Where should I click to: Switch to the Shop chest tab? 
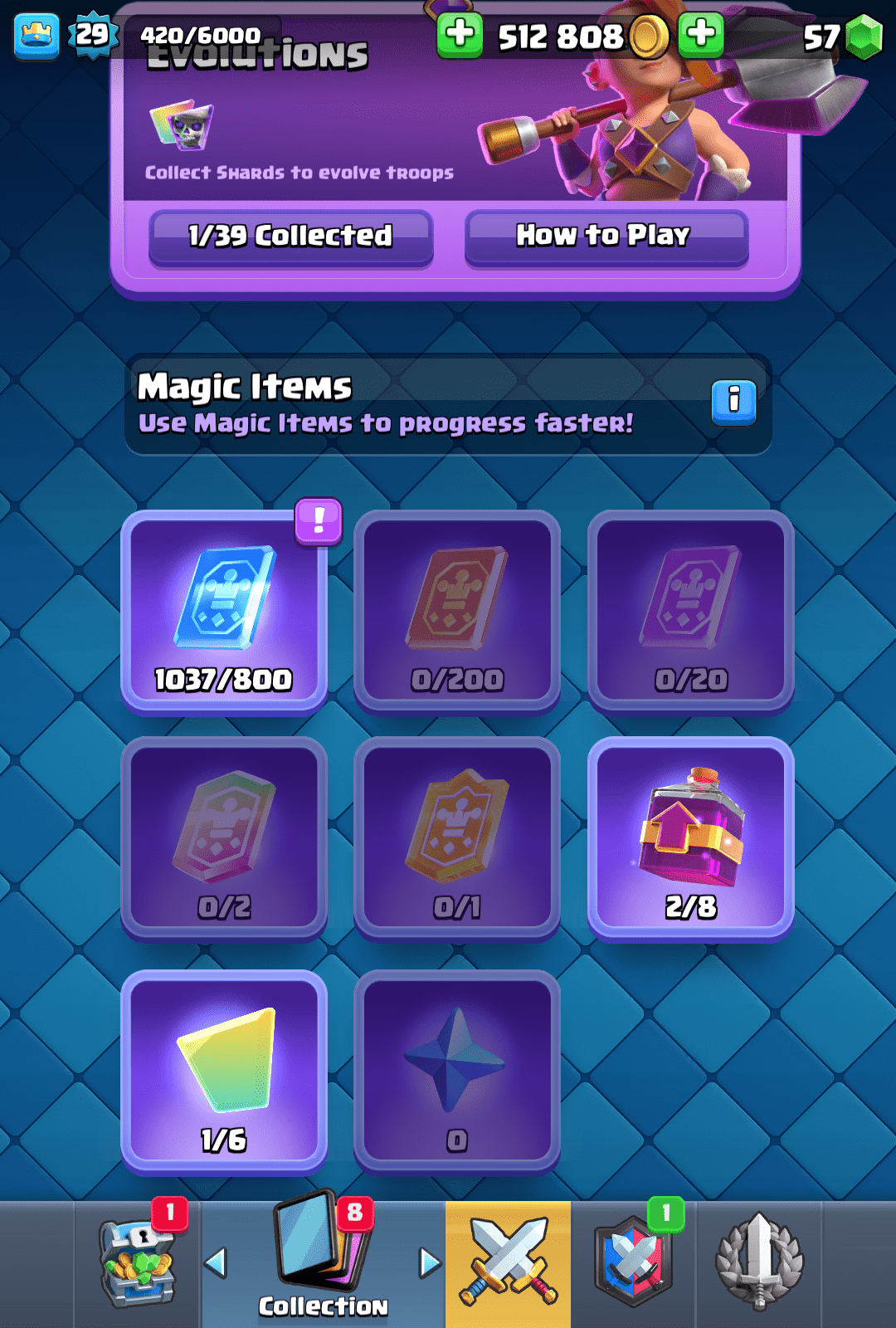(138, 1264)
